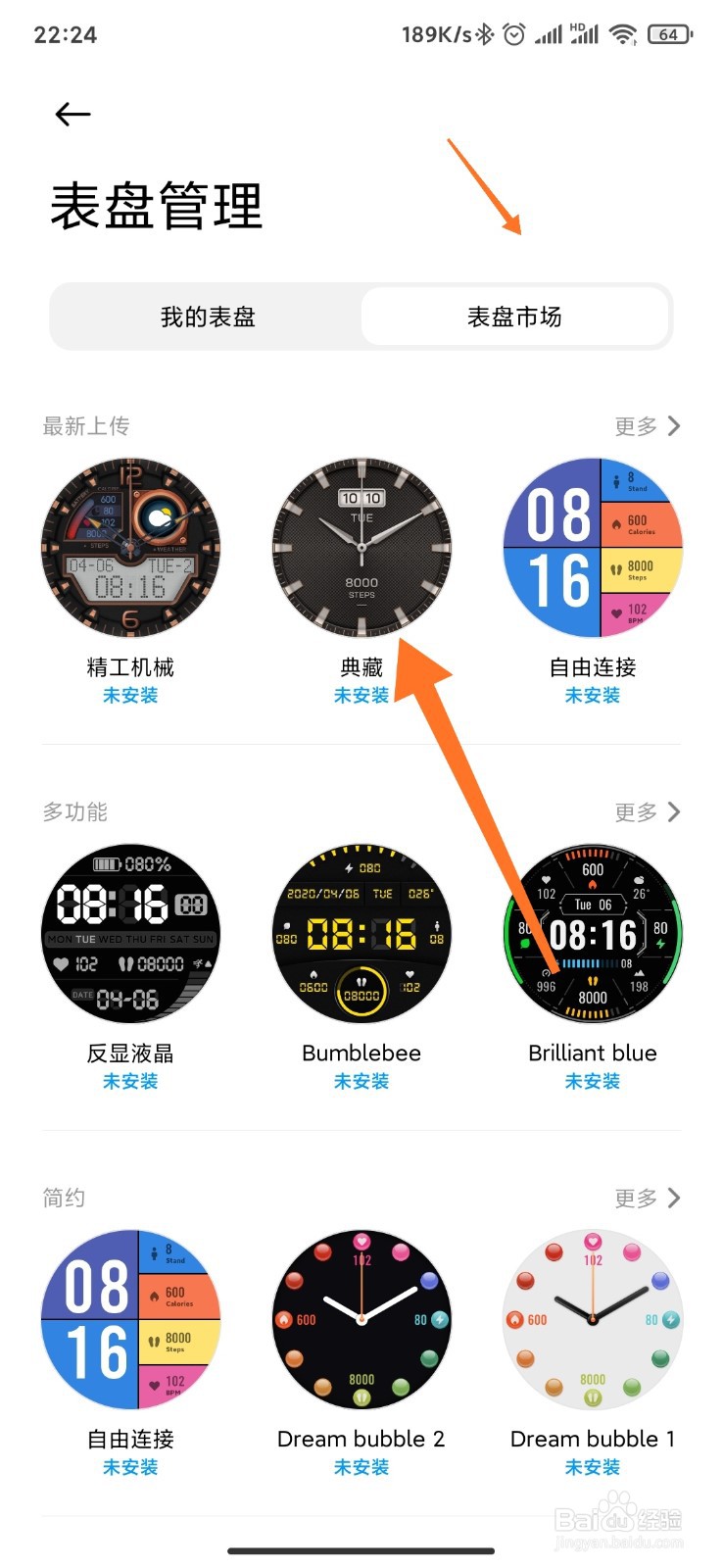Tap the back arrow at the top

click(x=72, y=114)
